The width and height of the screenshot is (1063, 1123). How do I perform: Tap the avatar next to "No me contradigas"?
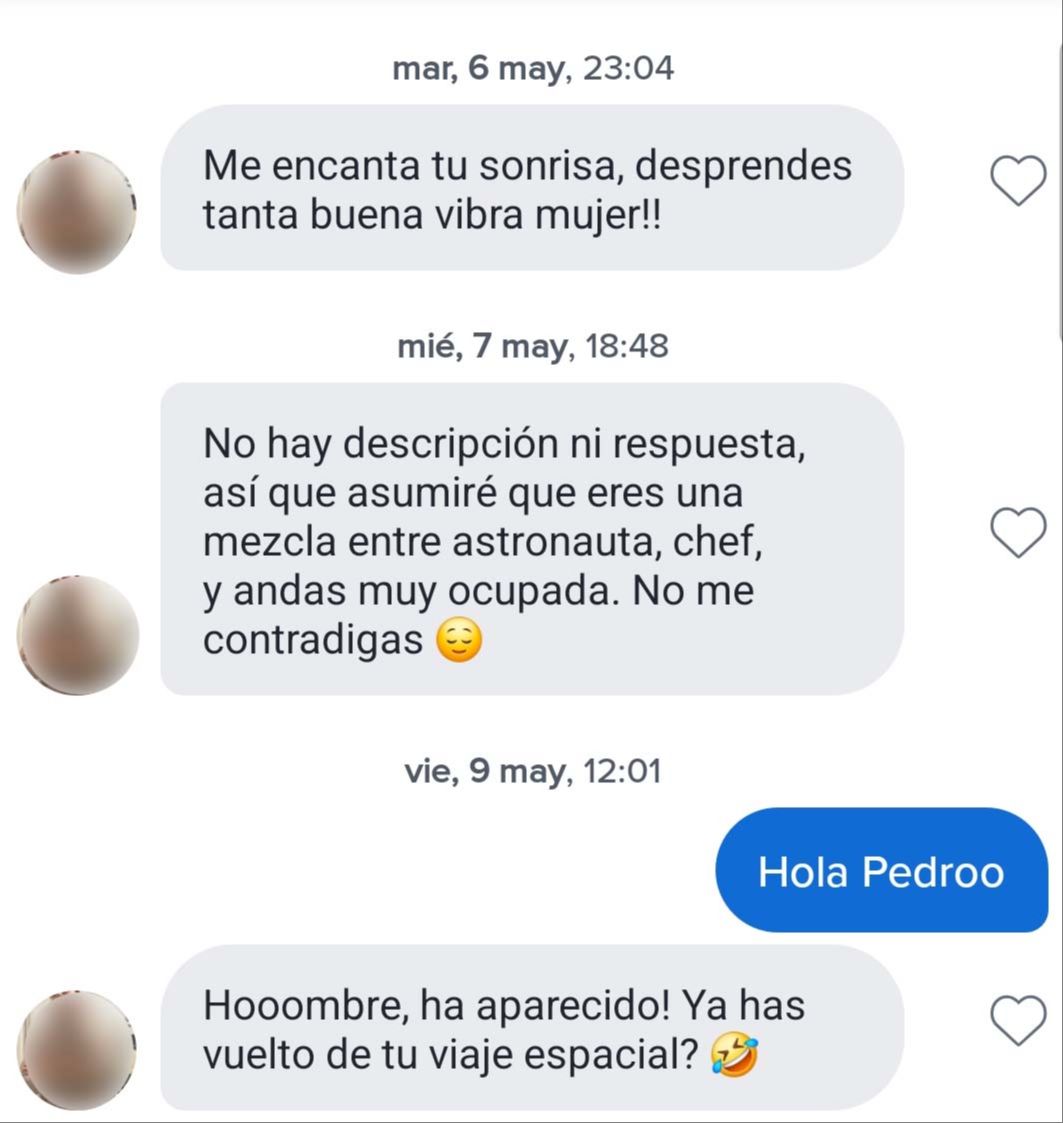77,635
